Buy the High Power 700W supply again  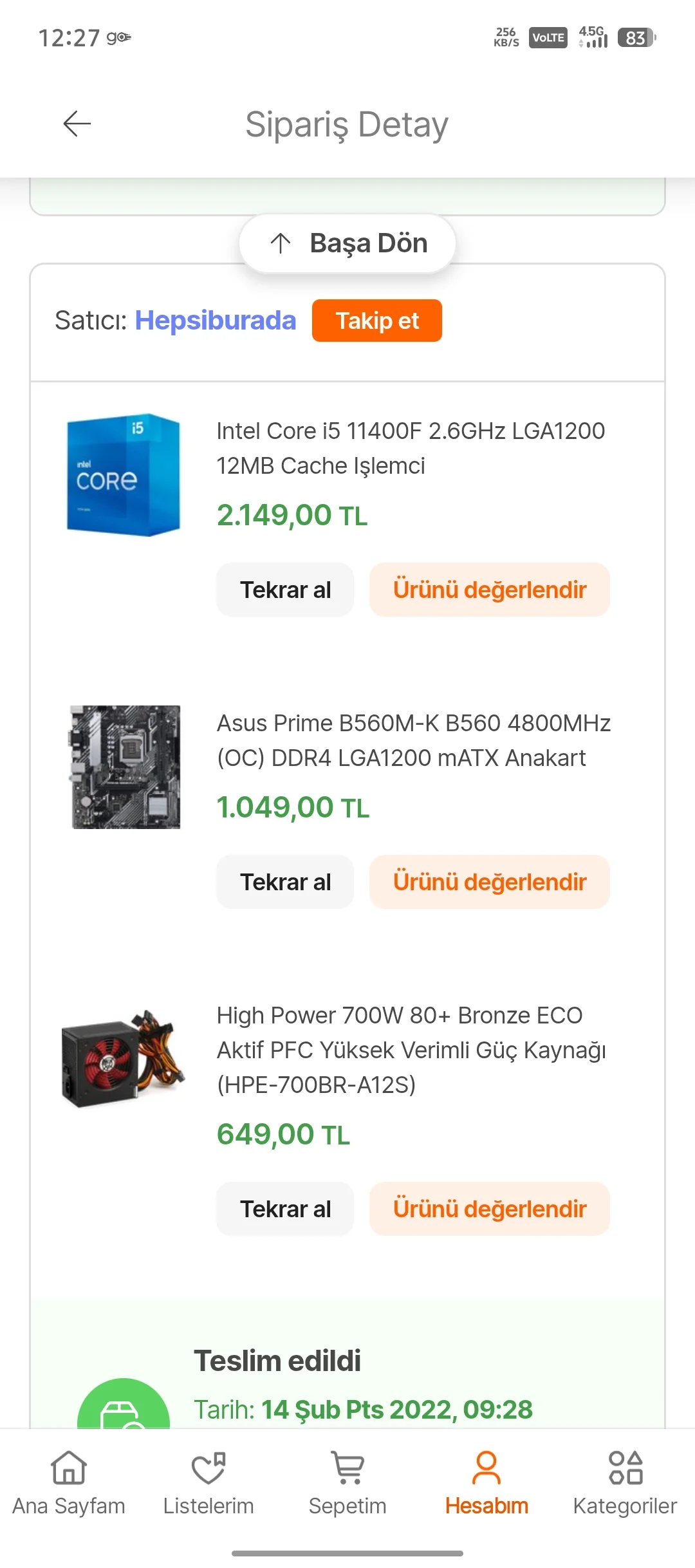pos(285,1209)
